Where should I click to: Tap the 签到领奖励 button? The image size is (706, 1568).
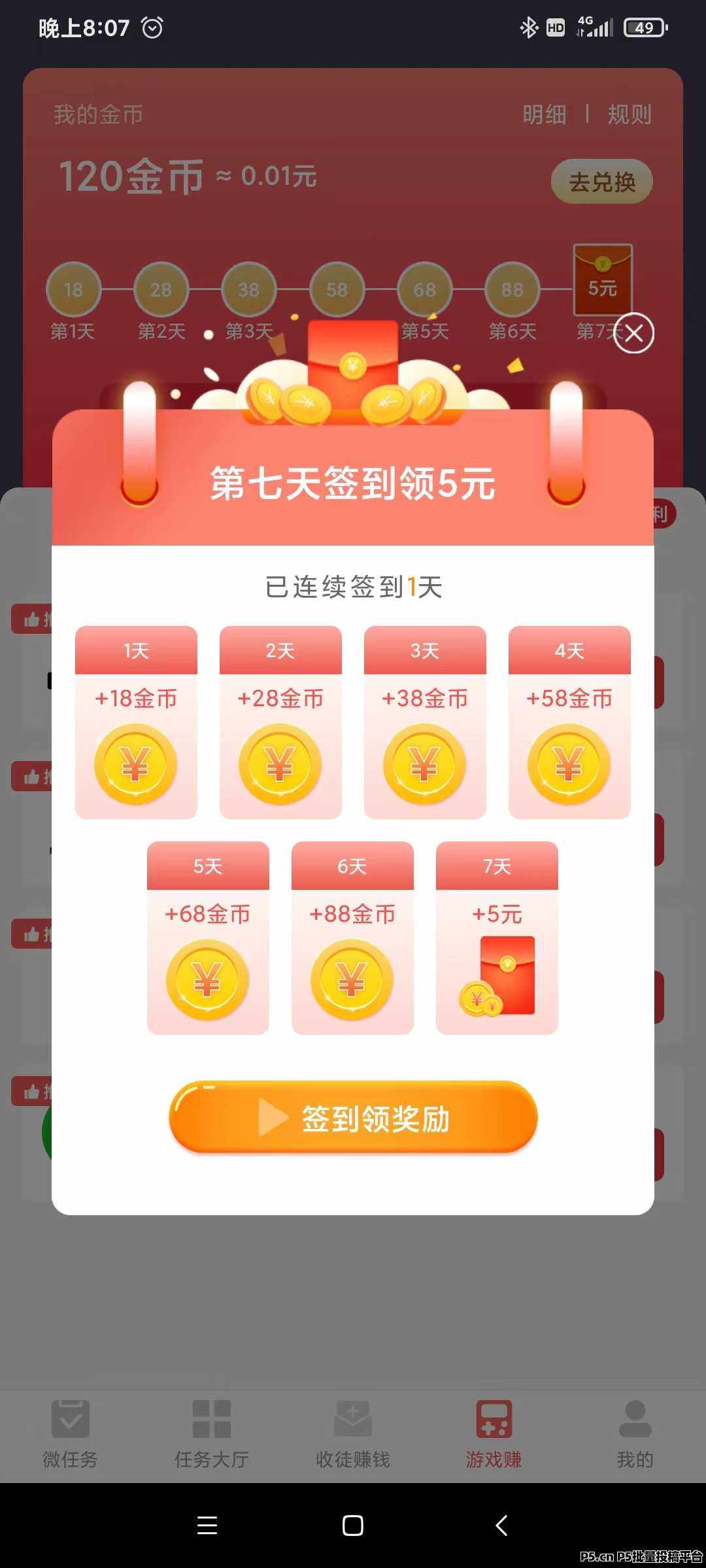click(353, 1118)
